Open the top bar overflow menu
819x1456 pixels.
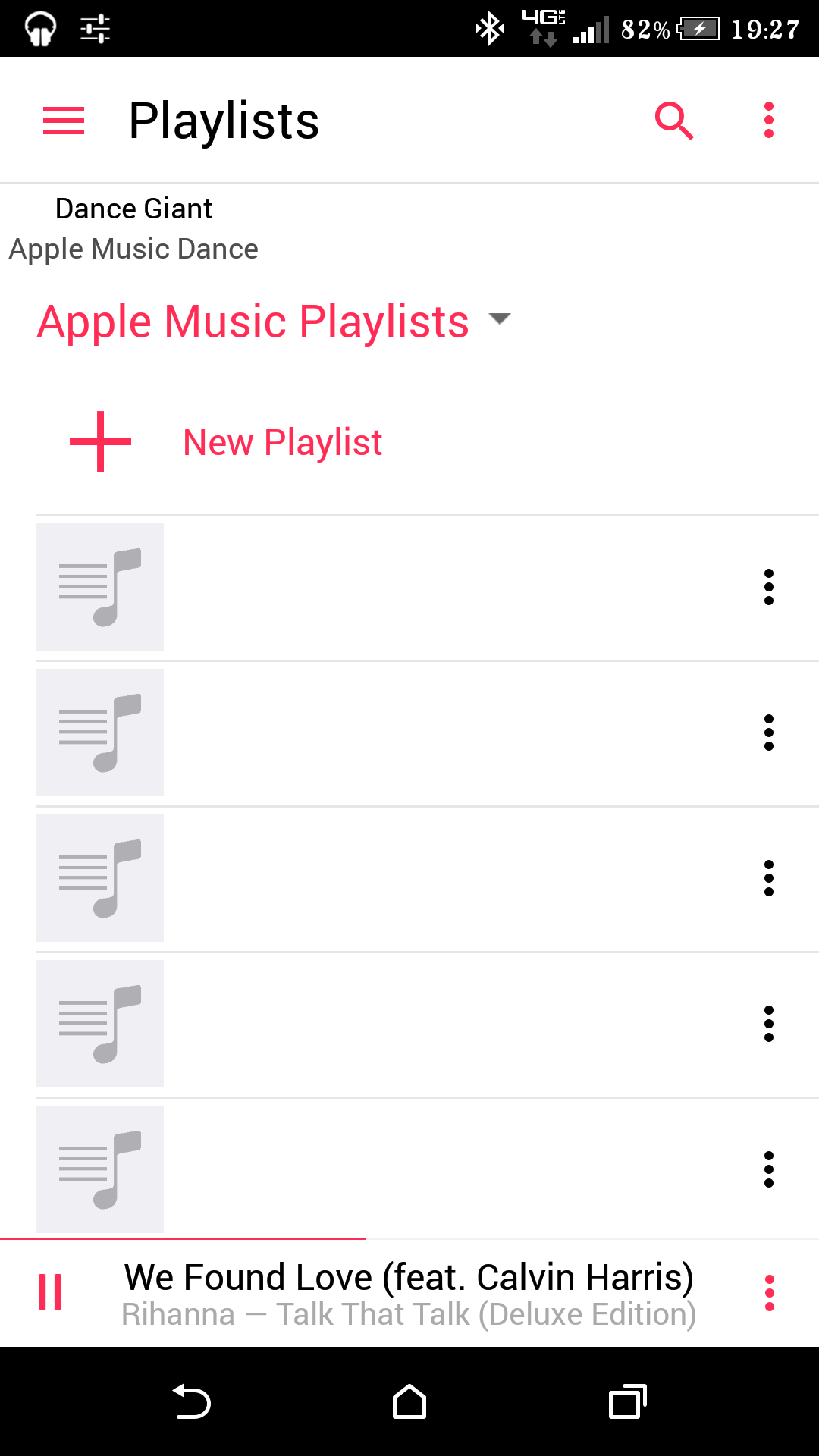(769, 121)
